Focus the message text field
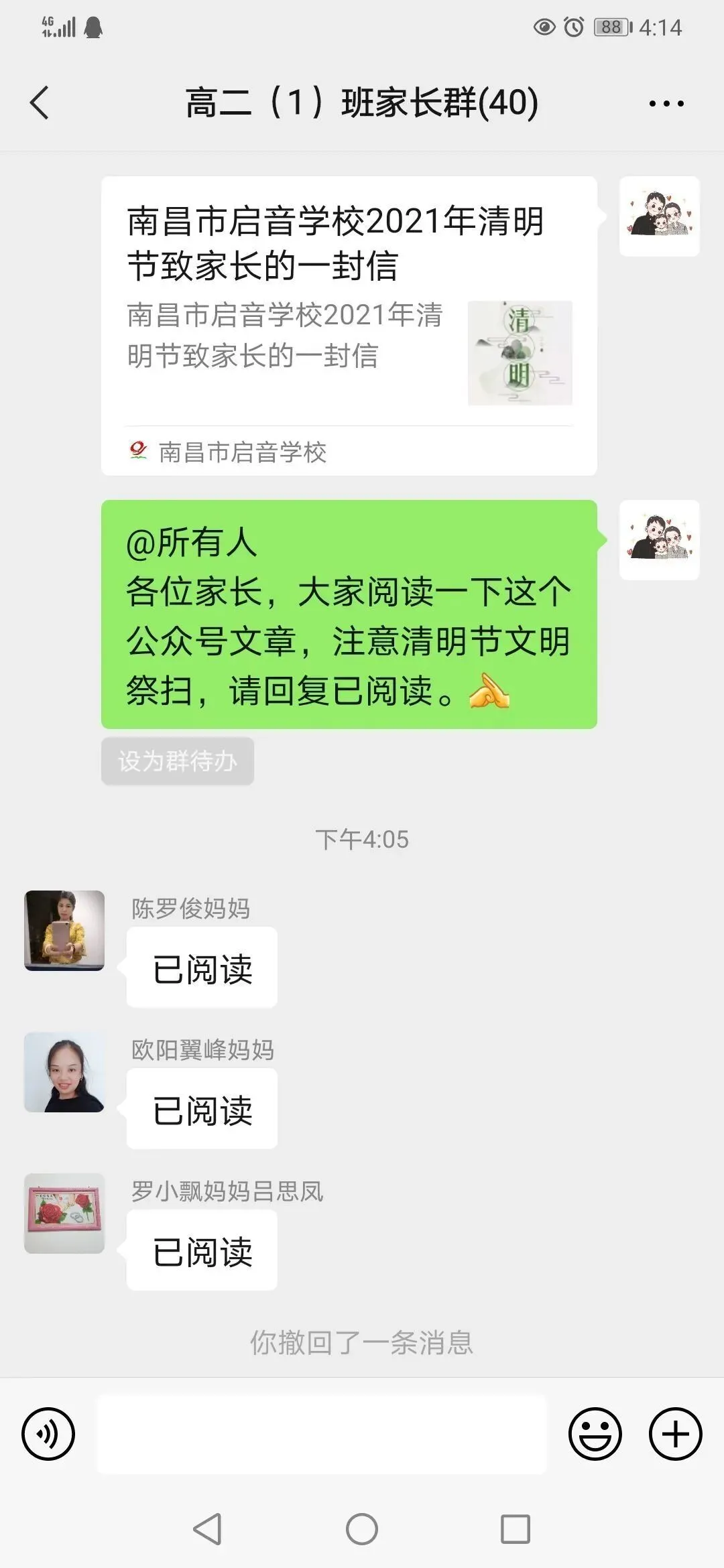 coord(322,1434)
